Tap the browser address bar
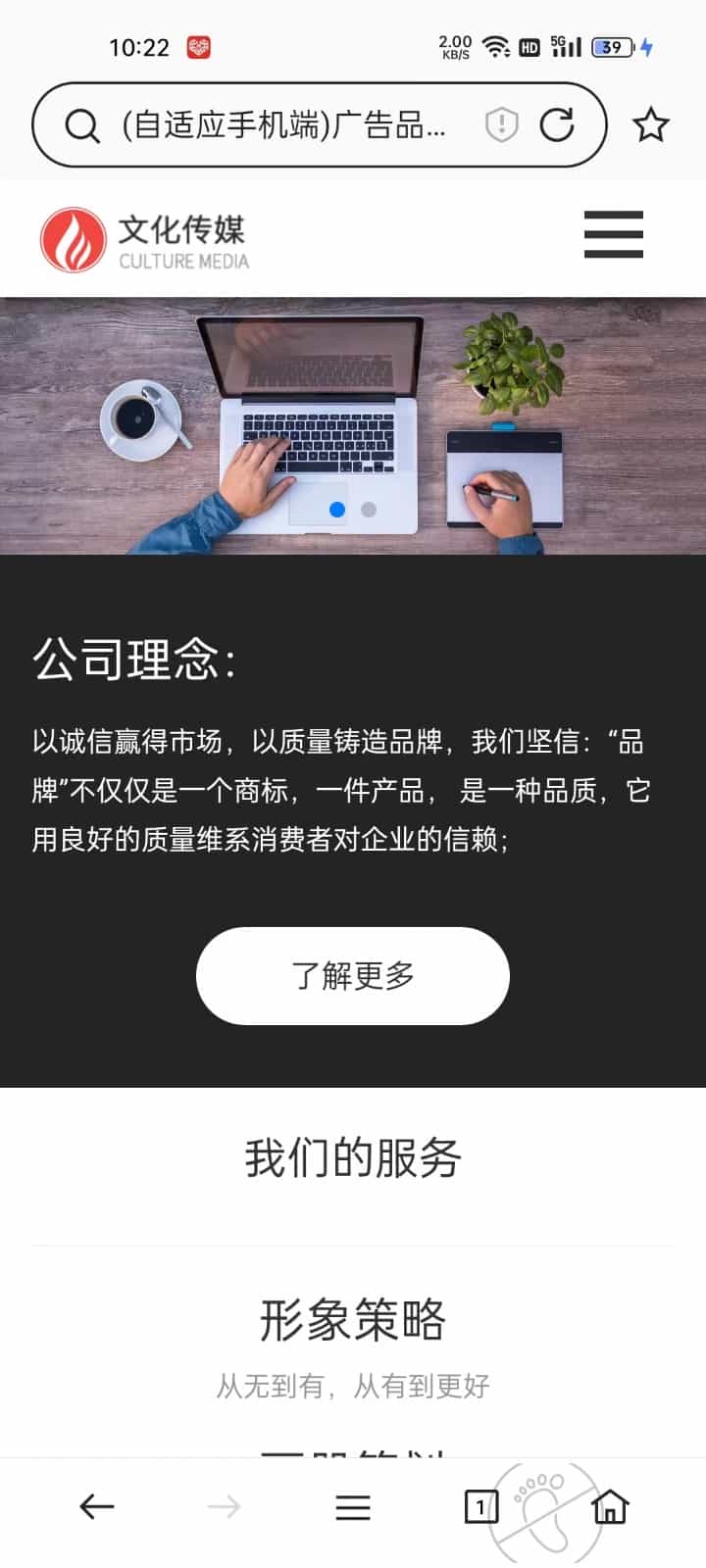 (284, 125)
